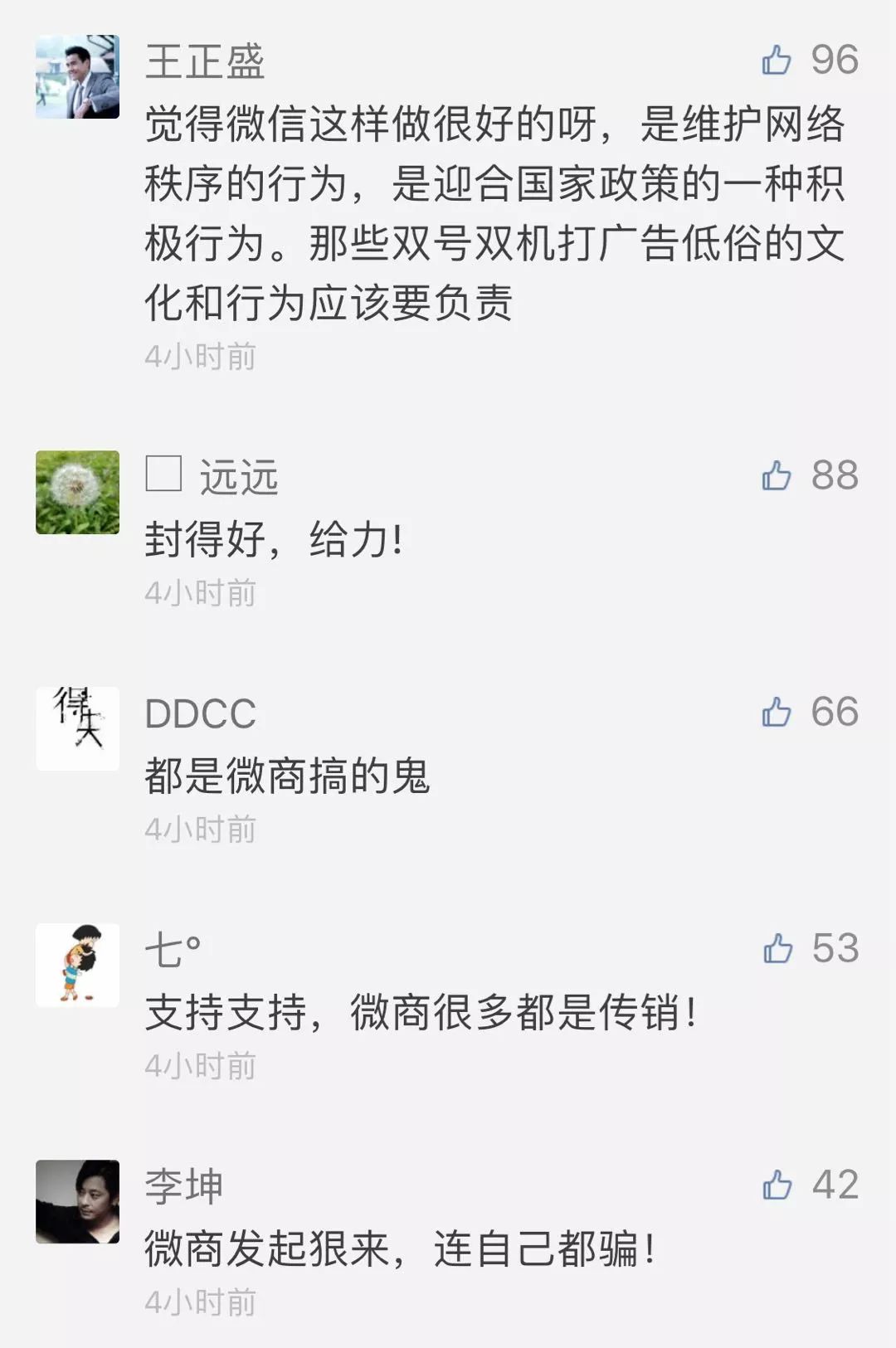Tap the timestamp under 王正盛's comment

[199, 357]
